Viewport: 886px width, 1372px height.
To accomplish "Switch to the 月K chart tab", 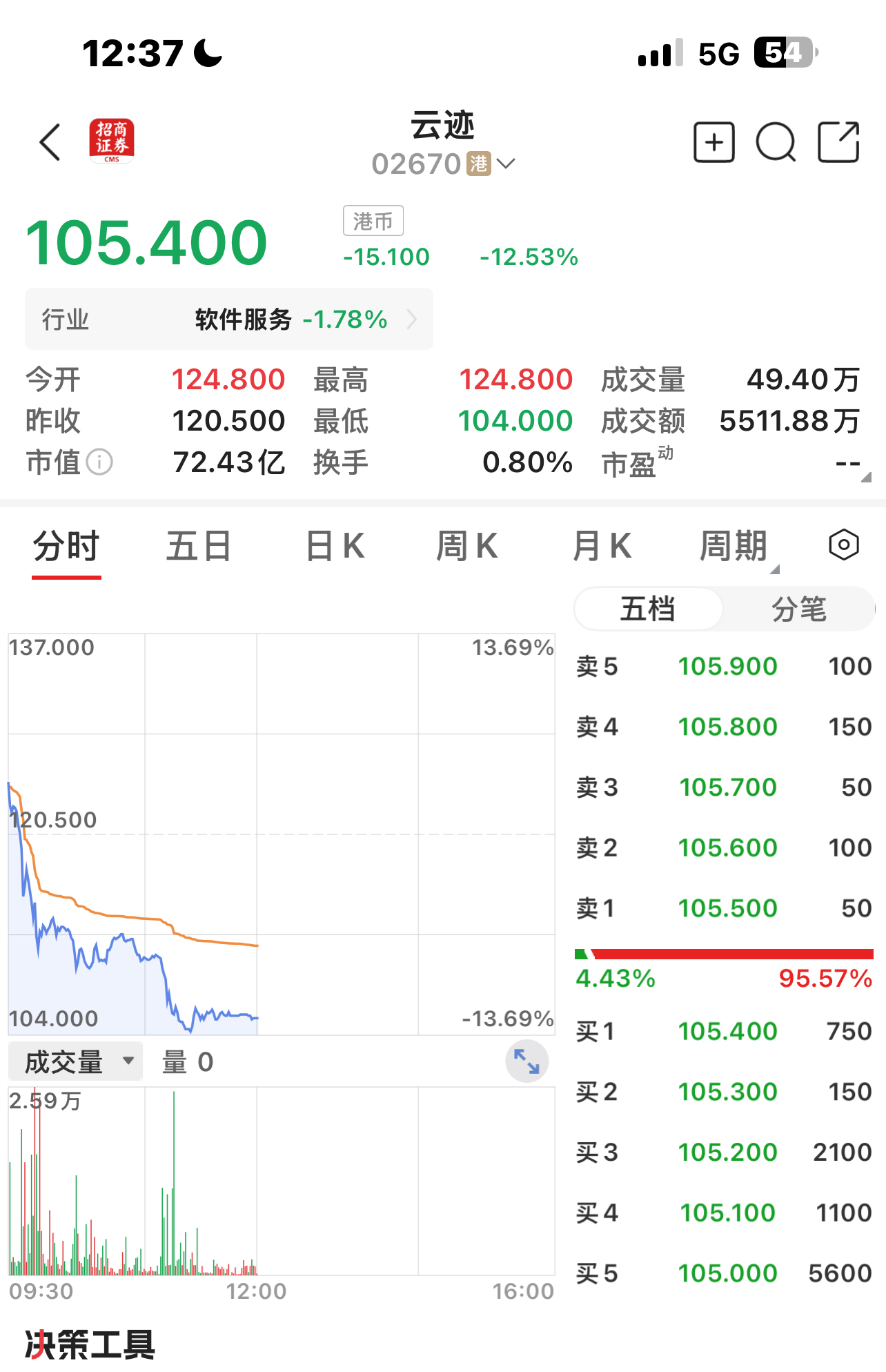I will point(602,547).
